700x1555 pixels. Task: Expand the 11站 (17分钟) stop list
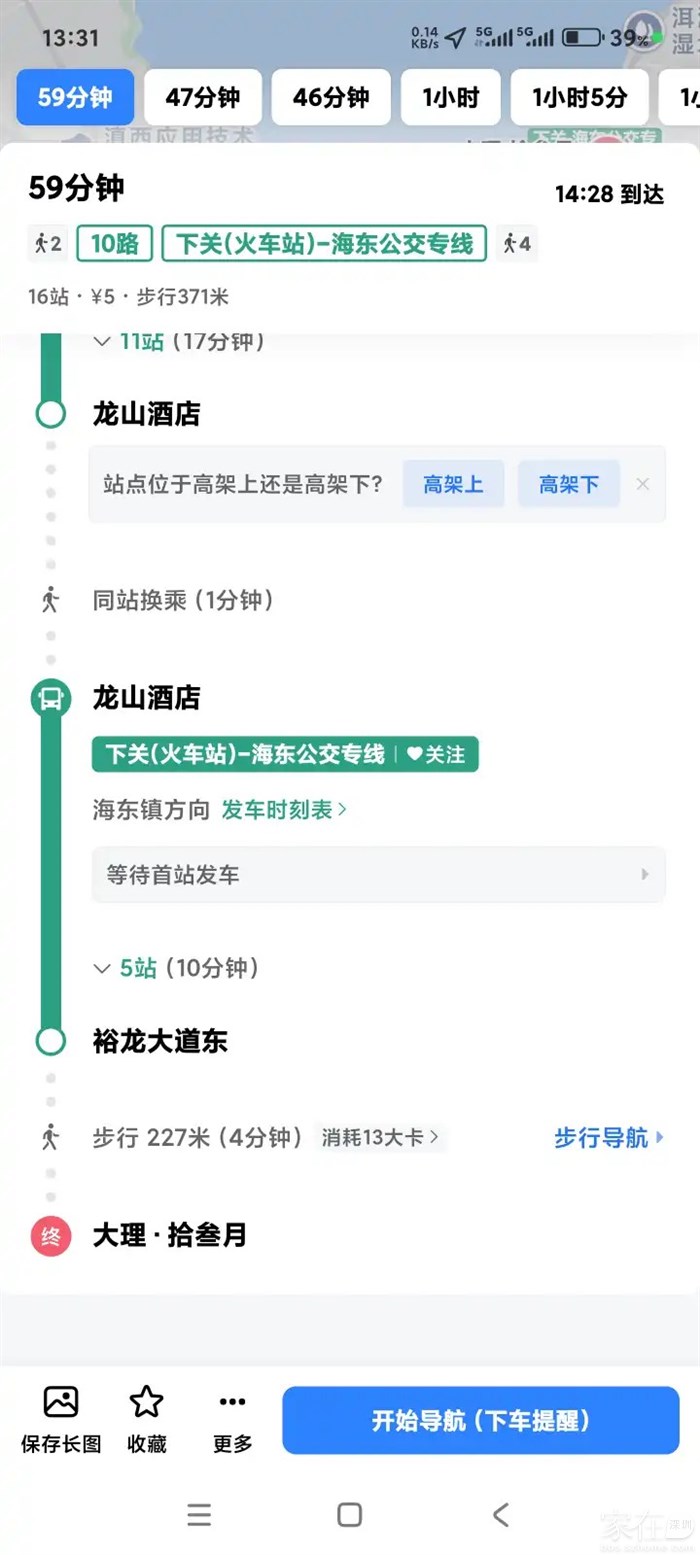pos(181,342)
